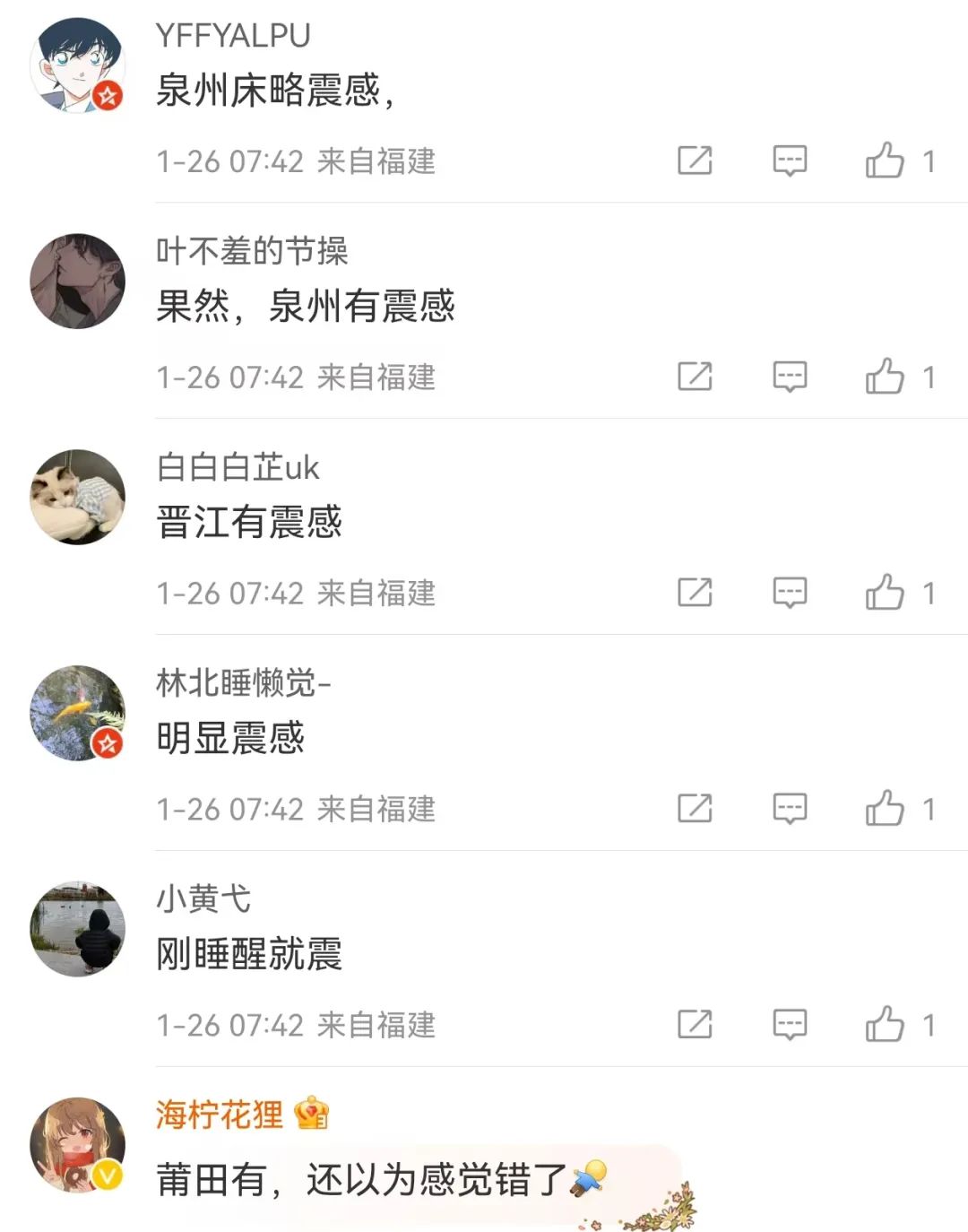Like 林北睡懒觉-'s comment
The width and height of the screenshot is (968, 1232).
(x=885, y=809)
